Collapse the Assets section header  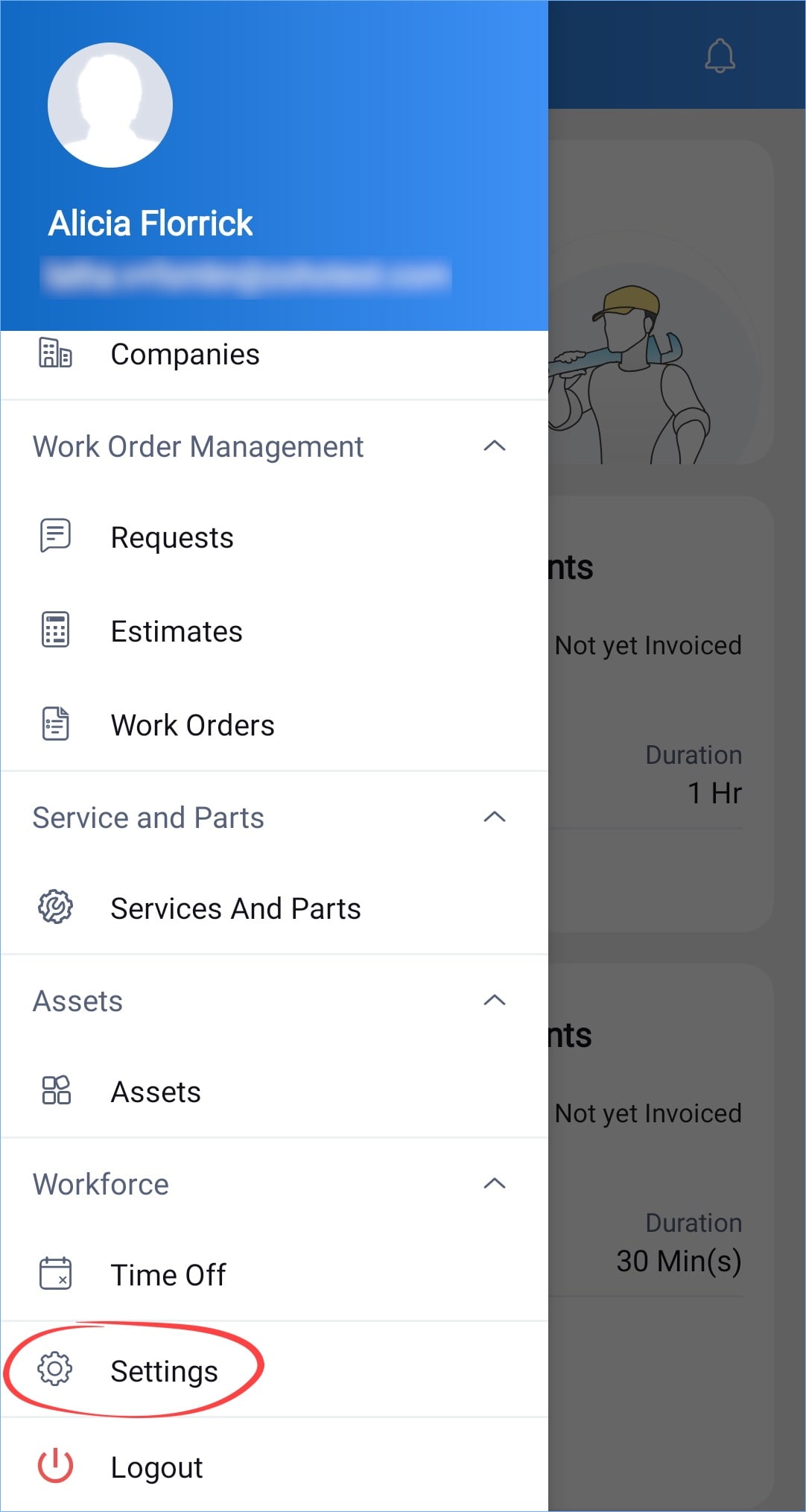pyautogui.click(x=274, y=1001)
